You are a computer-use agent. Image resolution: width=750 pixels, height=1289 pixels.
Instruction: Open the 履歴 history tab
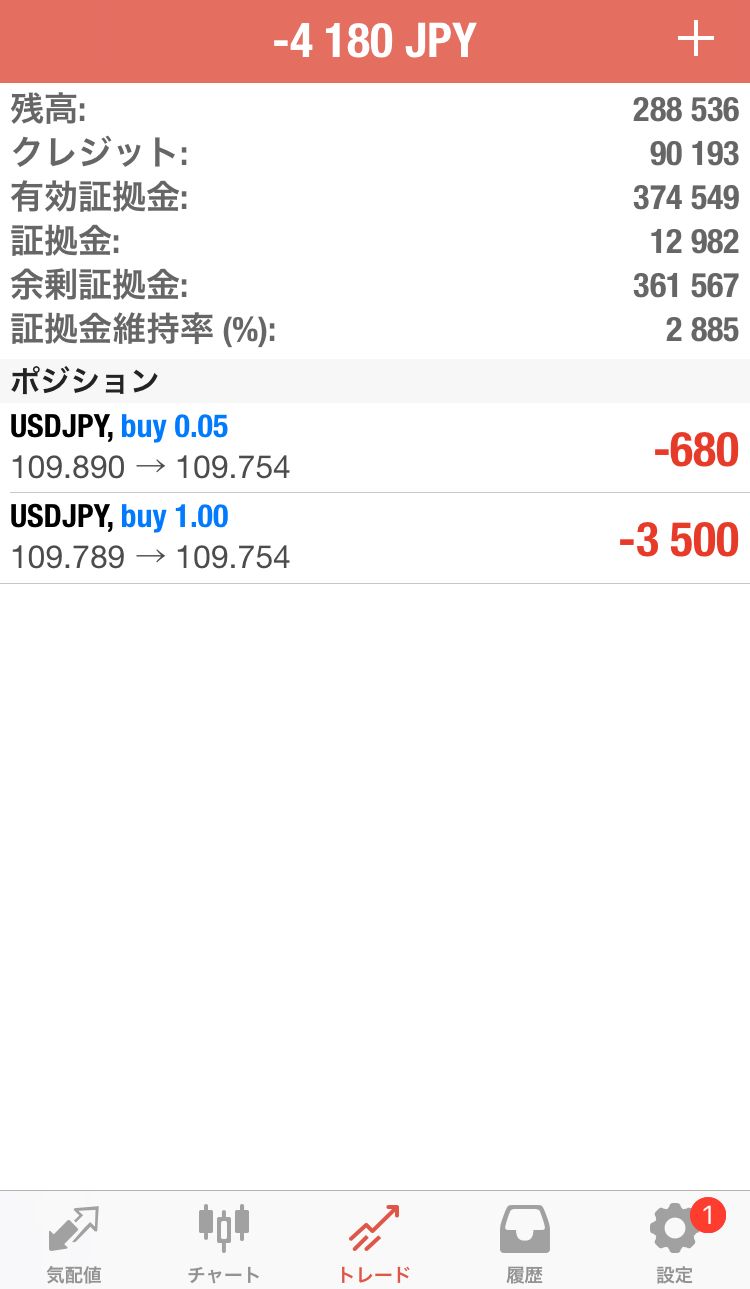coord(524,1242)
